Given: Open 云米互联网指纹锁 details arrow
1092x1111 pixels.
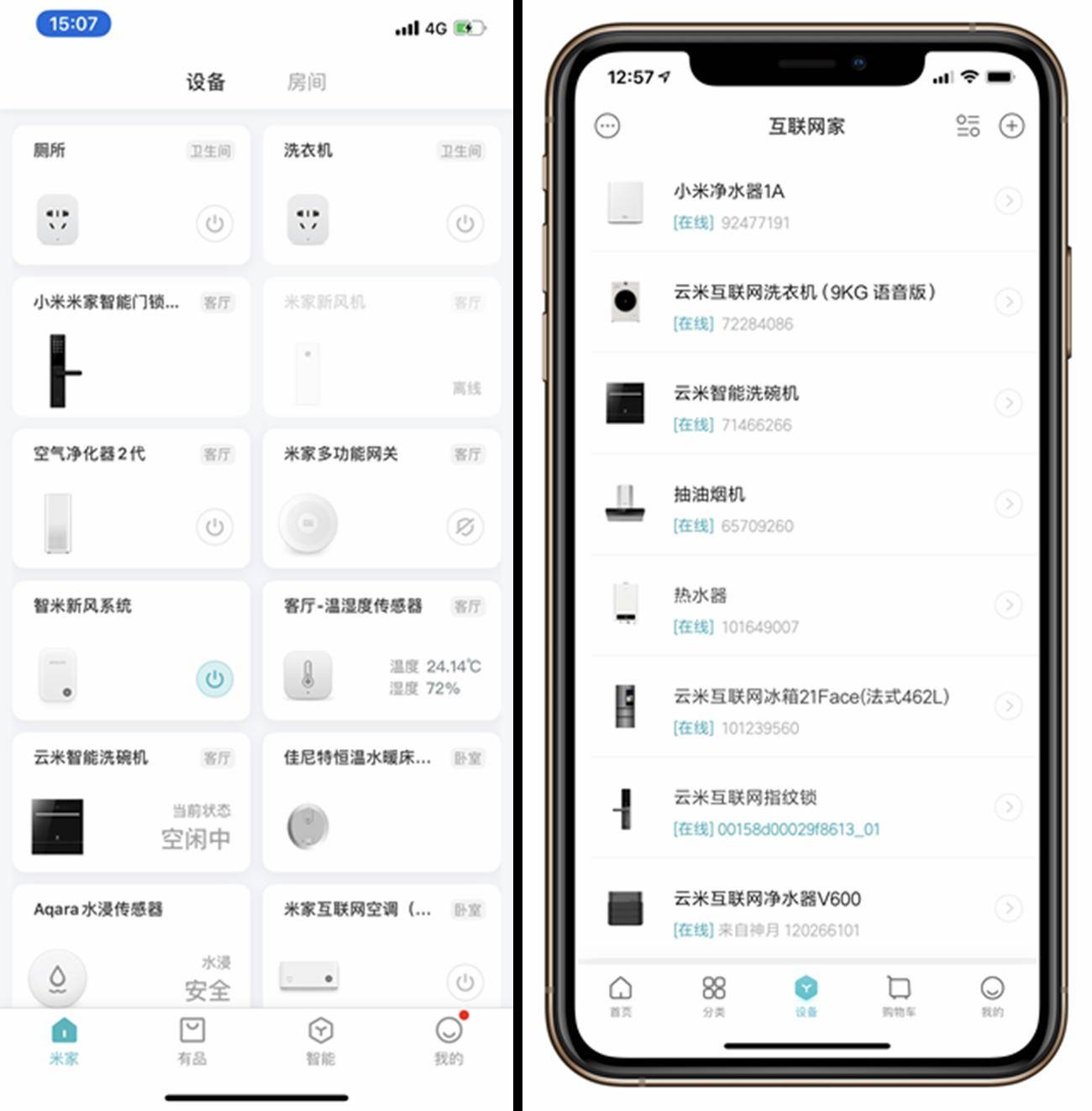Looking at the screenshot, I should [x=1009, y=808].
